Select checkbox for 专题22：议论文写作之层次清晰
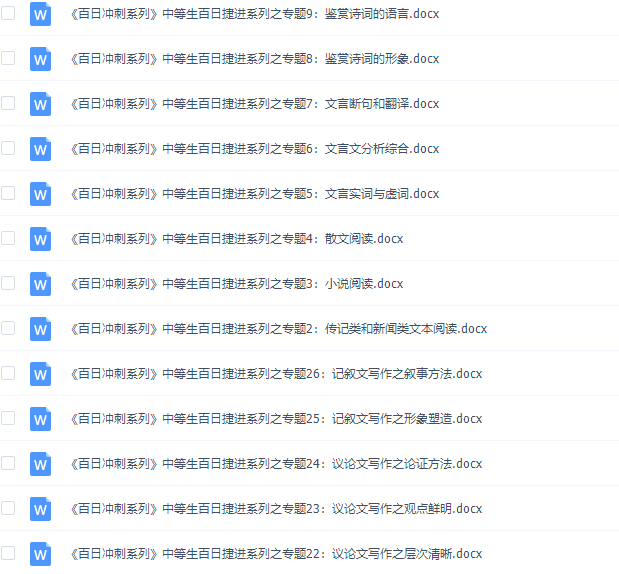The height and width of the screenshot is (574, 619). point(8,553)
